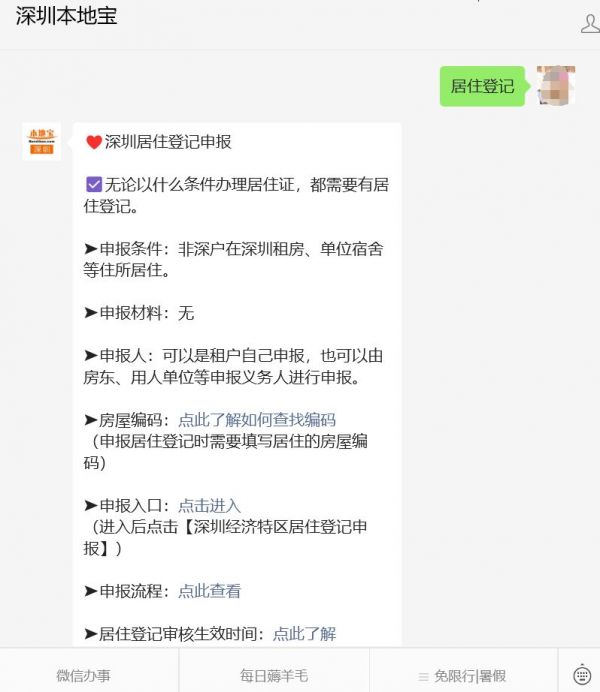Tap the 深圳本地宝 account avatar

coord(41,142)
